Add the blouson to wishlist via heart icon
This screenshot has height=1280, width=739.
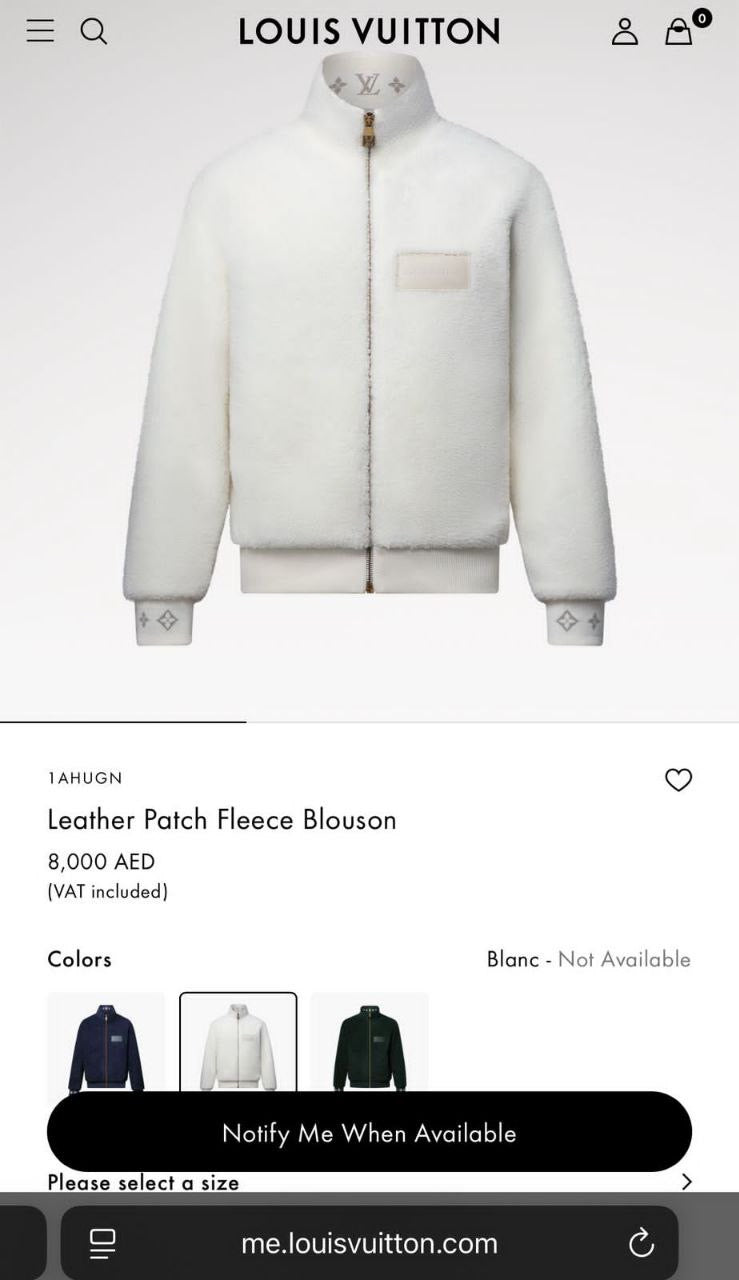678,780
